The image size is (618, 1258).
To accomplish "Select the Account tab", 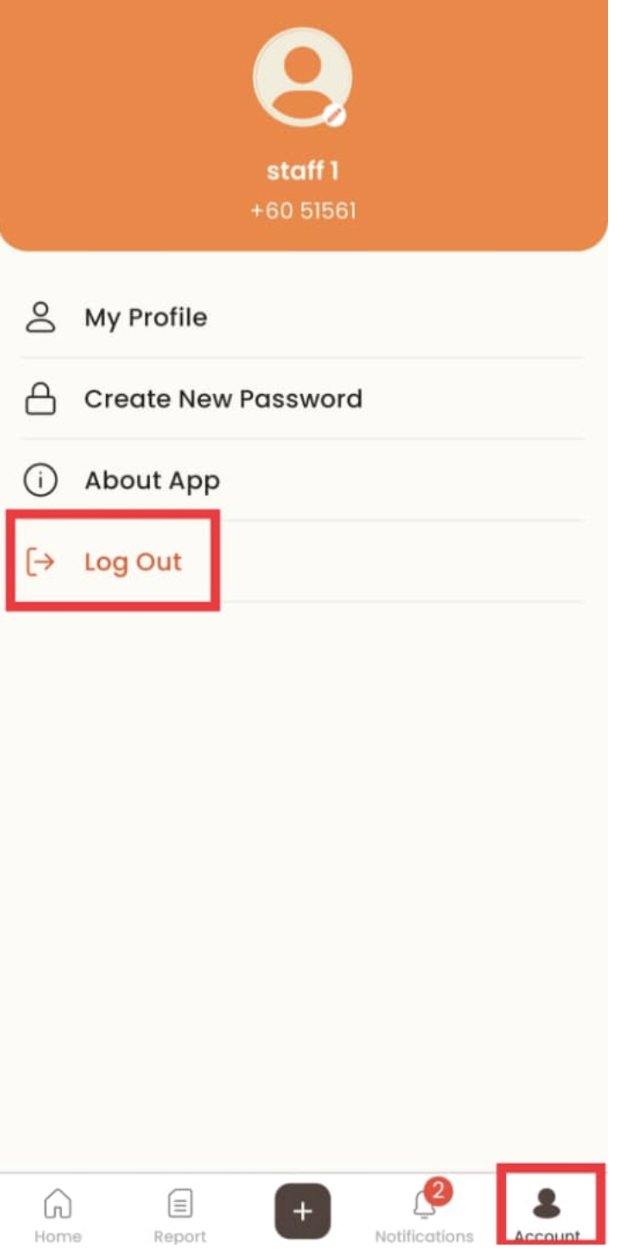I will coord(547,1213).
